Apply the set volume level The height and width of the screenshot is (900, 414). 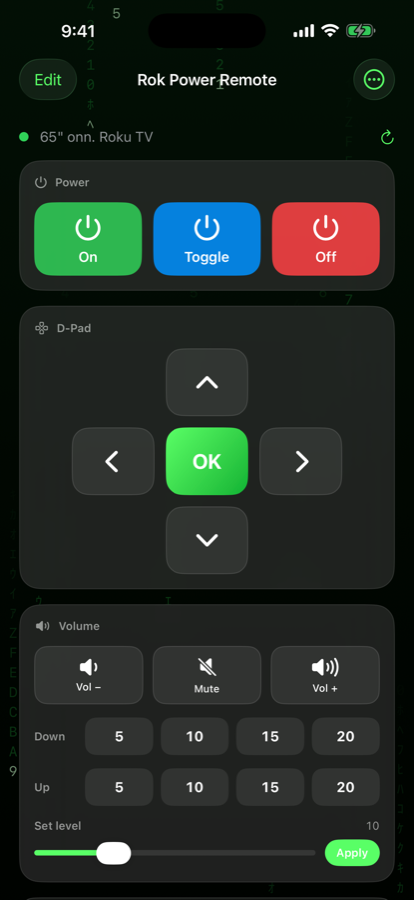pyautogui.click(x=352, y=853)
